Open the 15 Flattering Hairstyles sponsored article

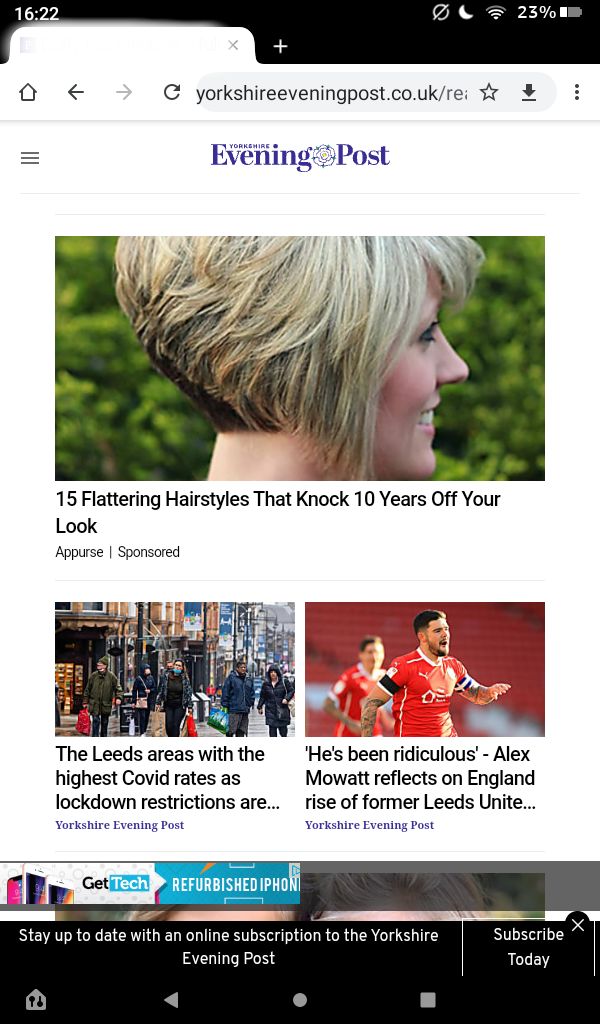click(x=278, y=511)
